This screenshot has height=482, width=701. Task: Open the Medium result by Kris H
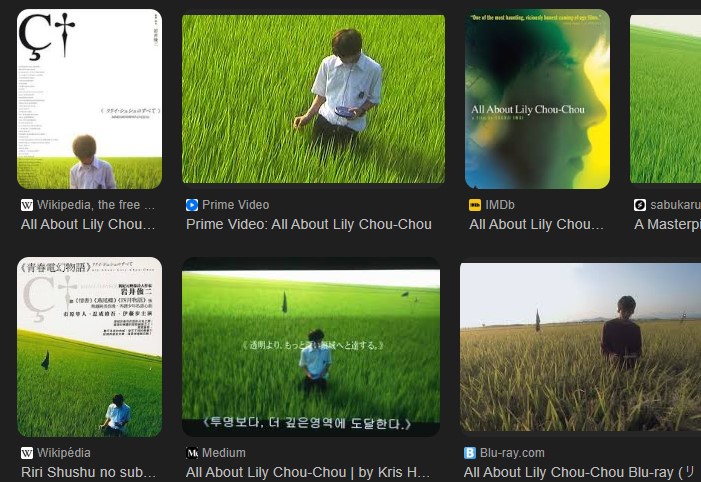point(311,347)
